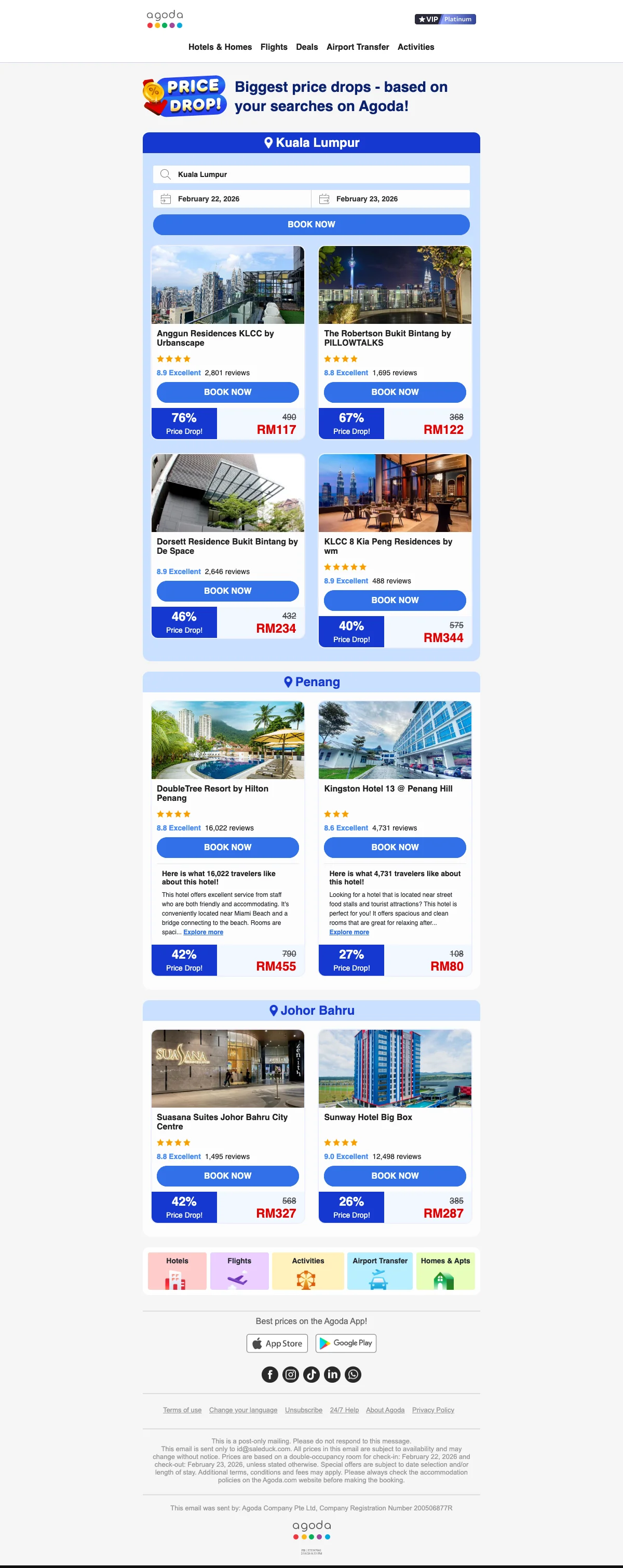Change the February 22, 2026 check-in date

[x=232, y=199]
